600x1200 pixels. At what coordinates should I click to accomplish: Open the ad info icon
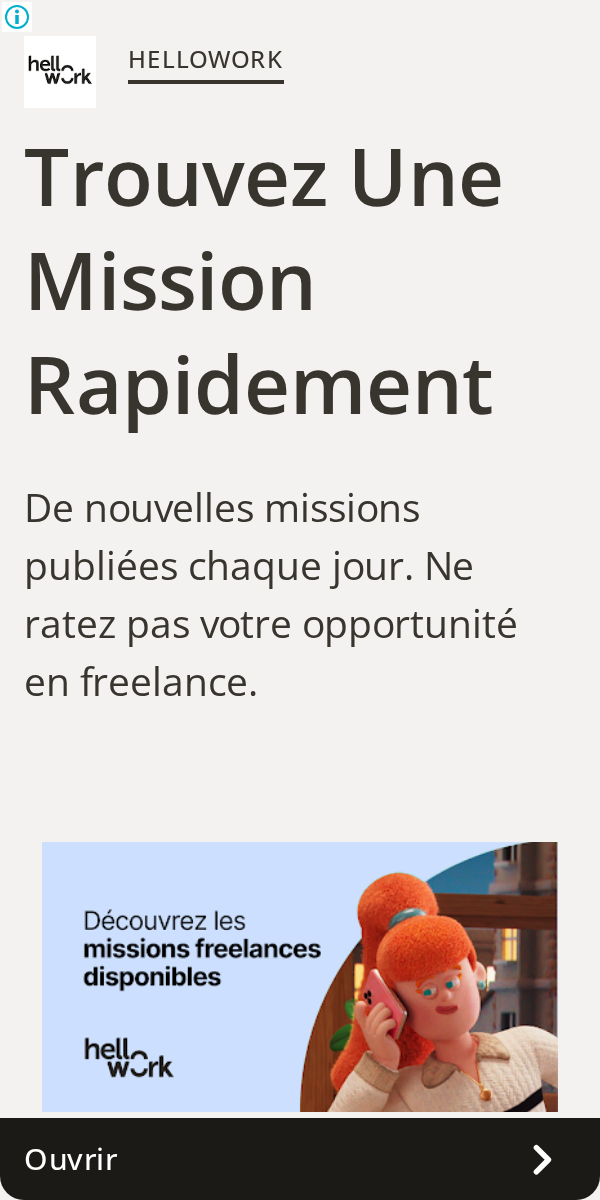17,16
